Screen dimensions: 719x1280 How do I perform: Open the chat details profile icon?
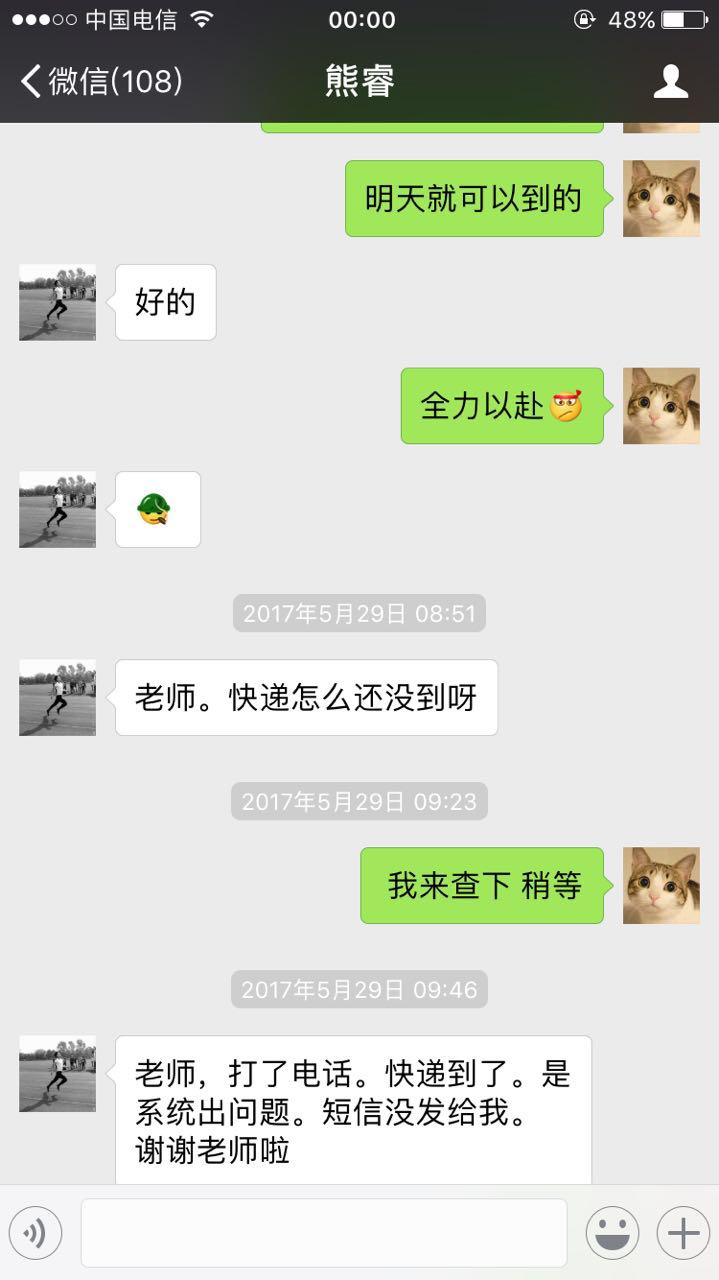670,81
